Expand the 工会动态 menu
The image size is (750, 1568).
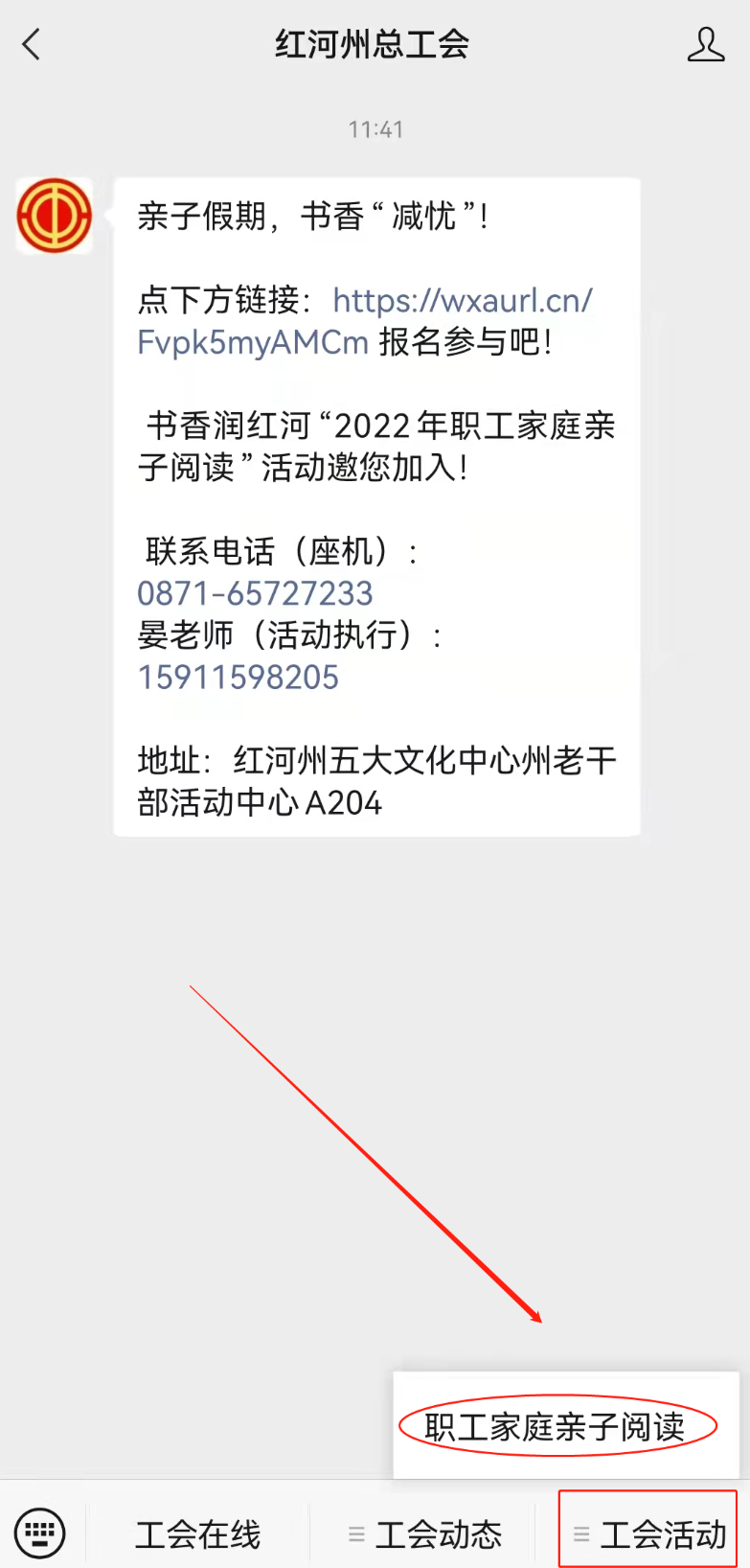[x=425, y=1533]
